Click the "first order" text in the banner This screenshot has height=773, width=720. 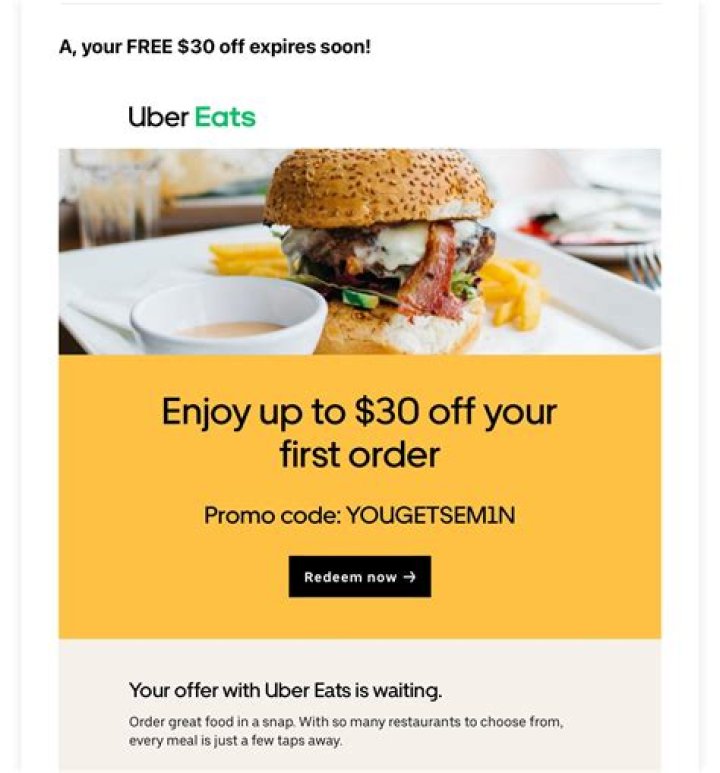(x=358, y=453)
